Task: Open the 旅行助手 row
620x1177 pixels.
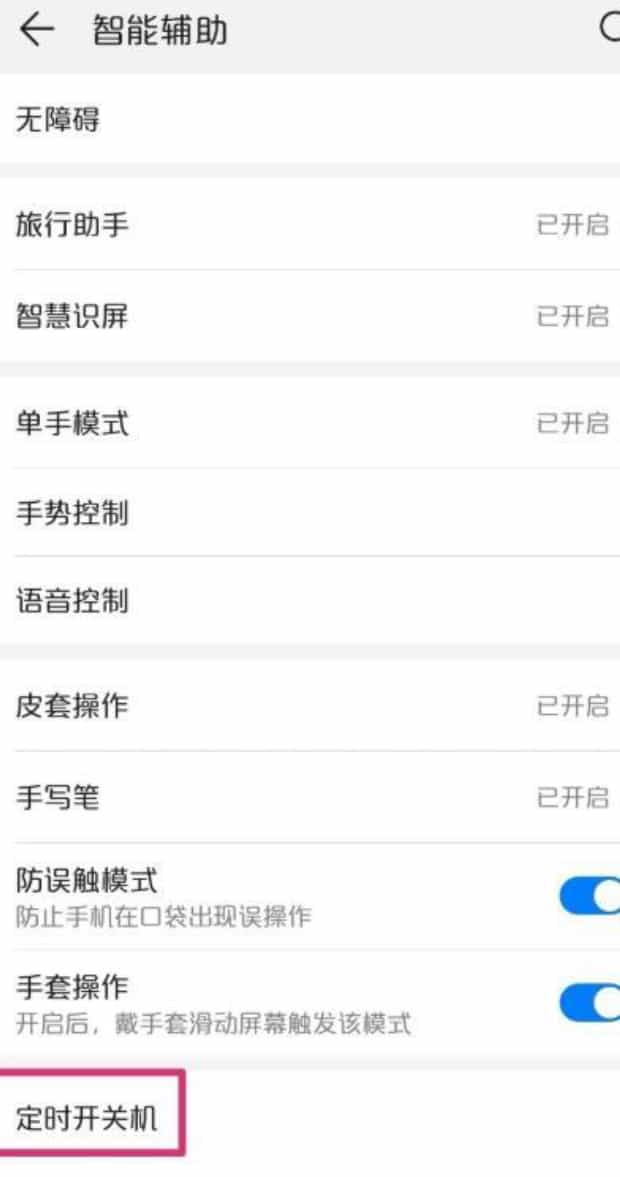Action: pos(310,225)
